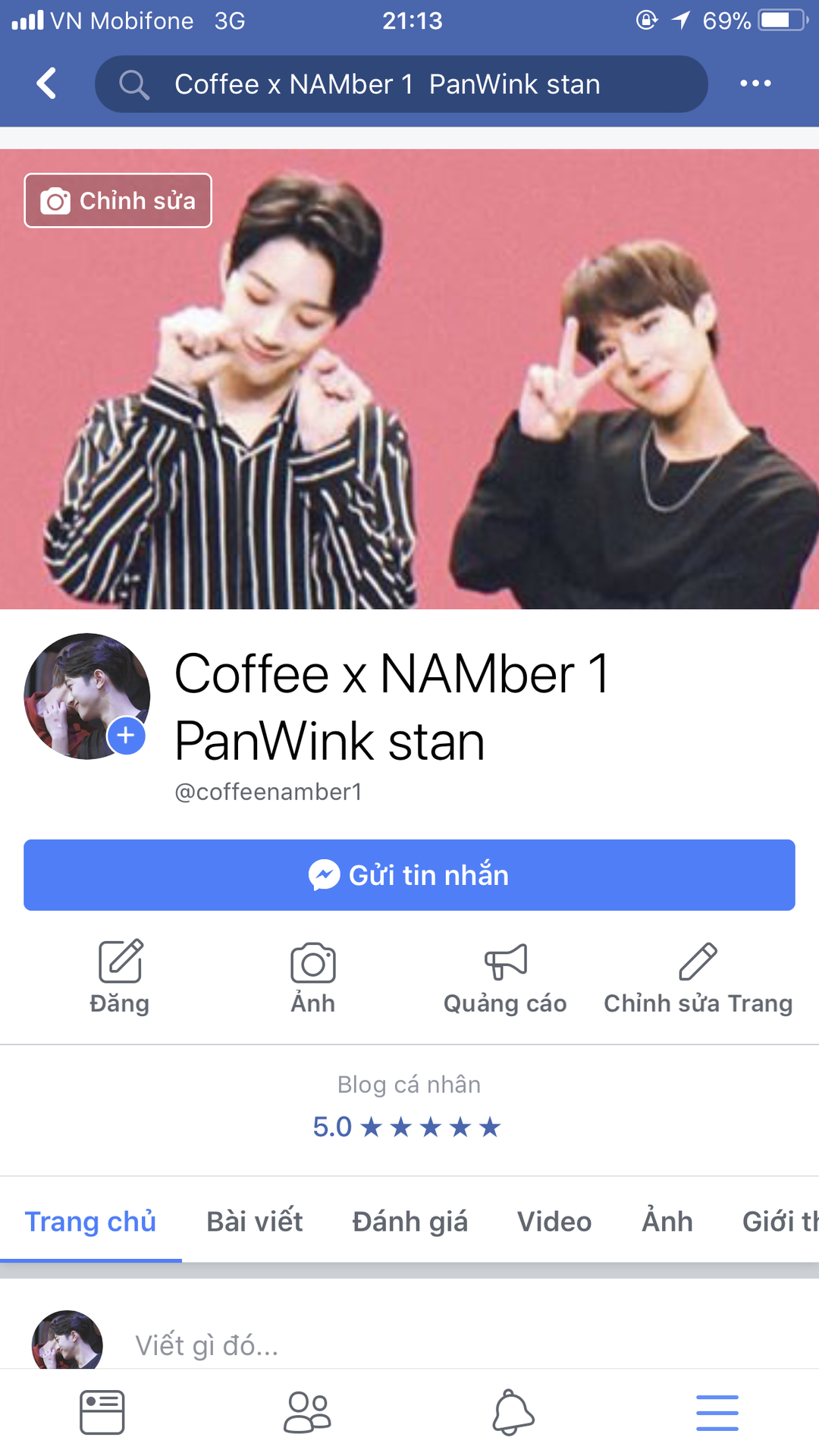Change profile picture with plus badge
819x1456 pixels.
click(x=126, y=736)
